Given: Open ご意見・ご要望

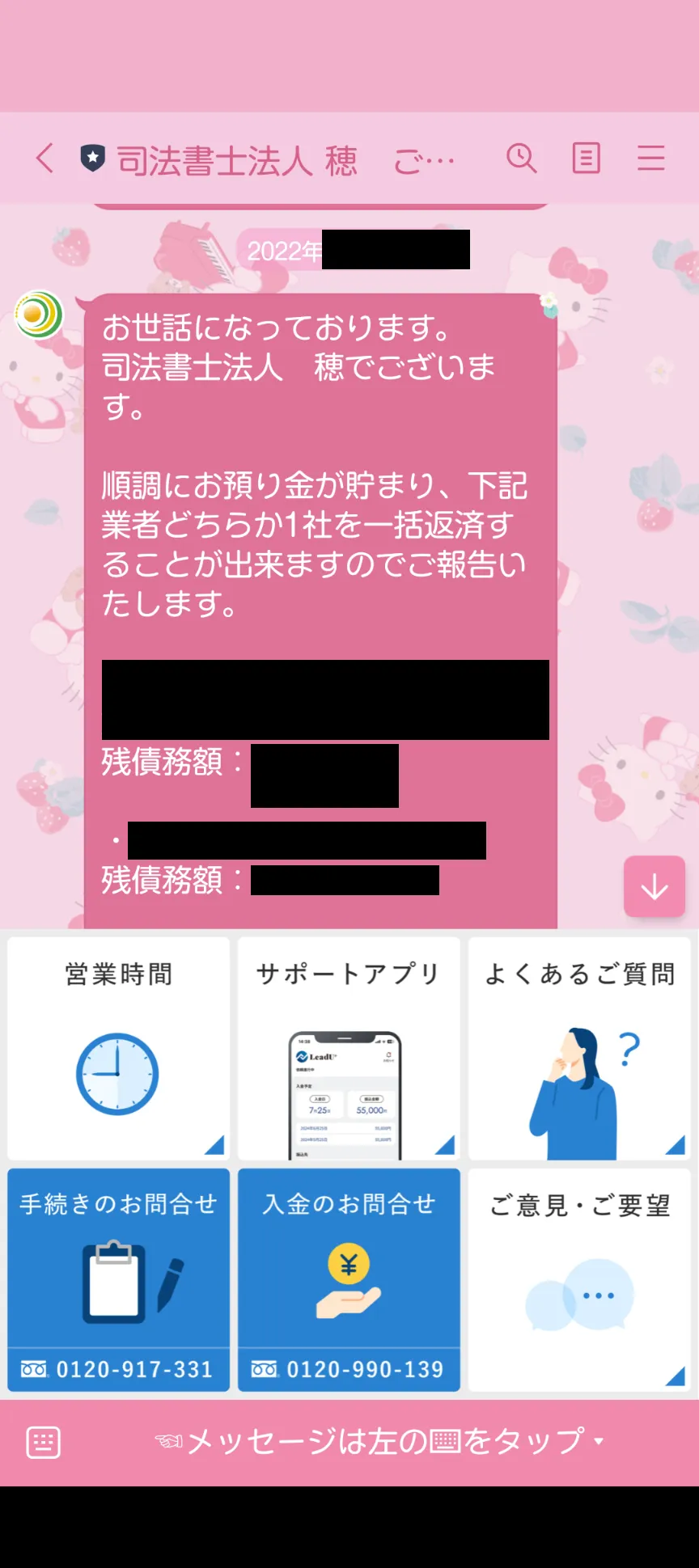Looking at the screenshot, I should click(x=579, y=1279).
